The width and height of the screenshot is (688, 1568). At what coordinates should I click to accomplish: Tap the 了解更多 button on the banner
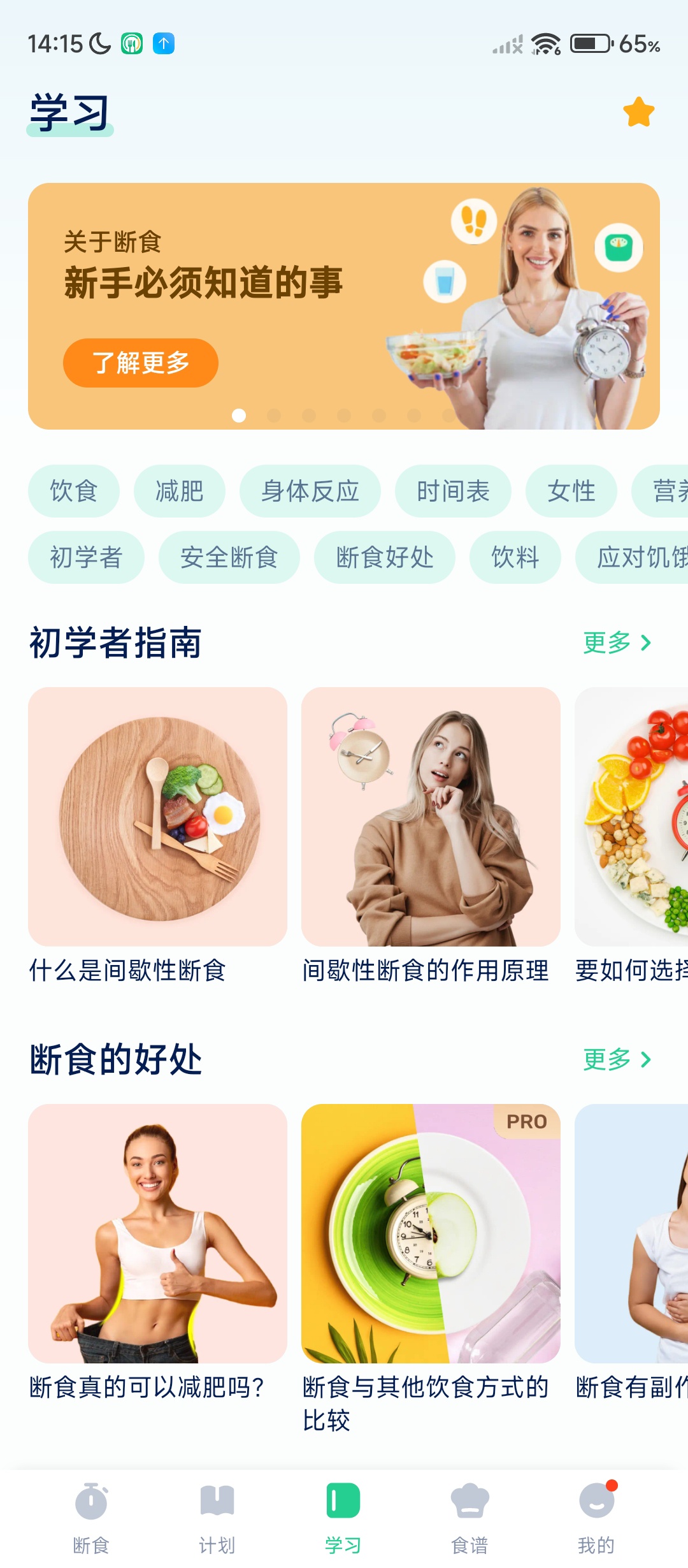[x=141, y=363]
